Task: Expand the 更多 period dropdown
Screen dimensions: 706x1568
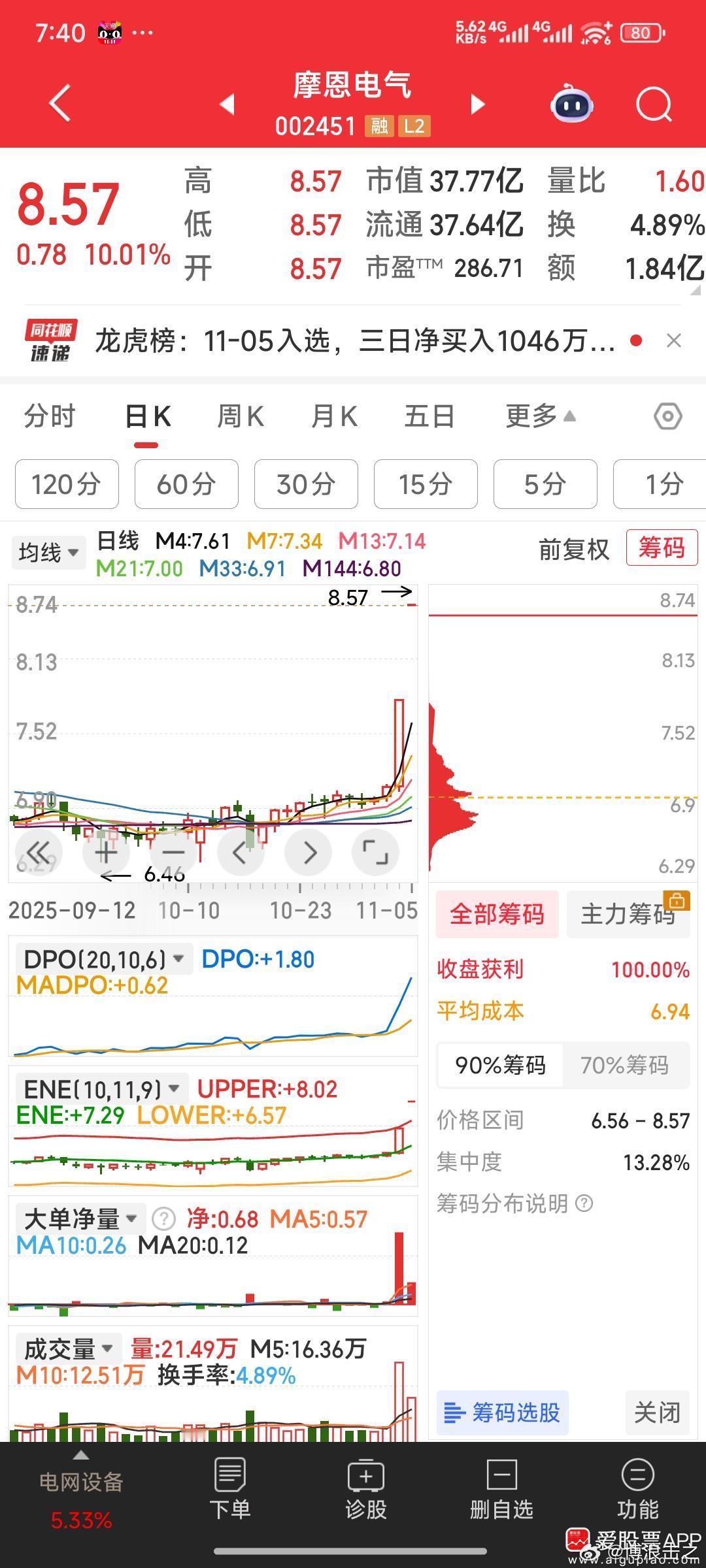Action: point(540,416)
